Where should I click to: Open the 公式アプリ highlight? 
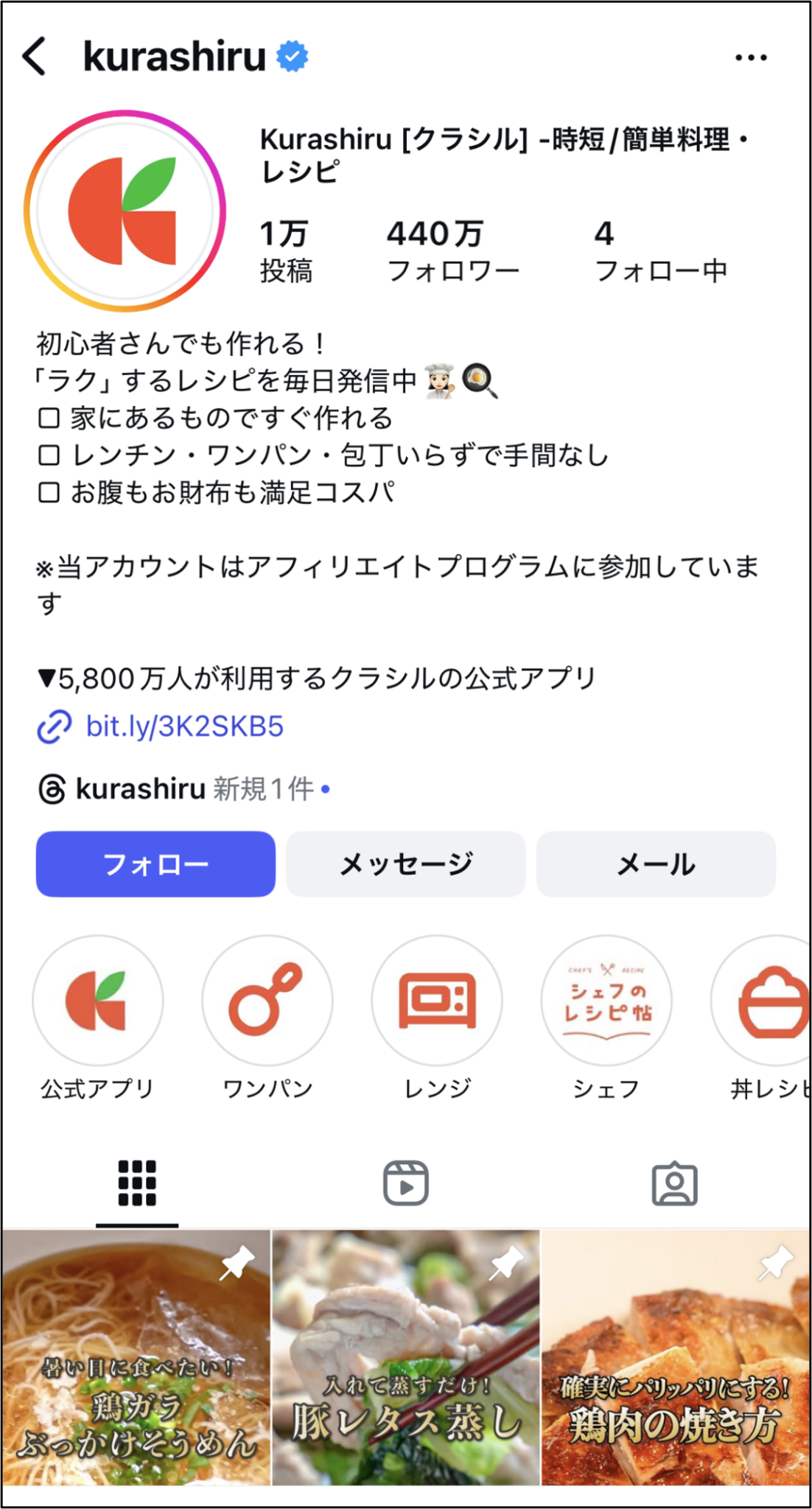point(97,1001)
